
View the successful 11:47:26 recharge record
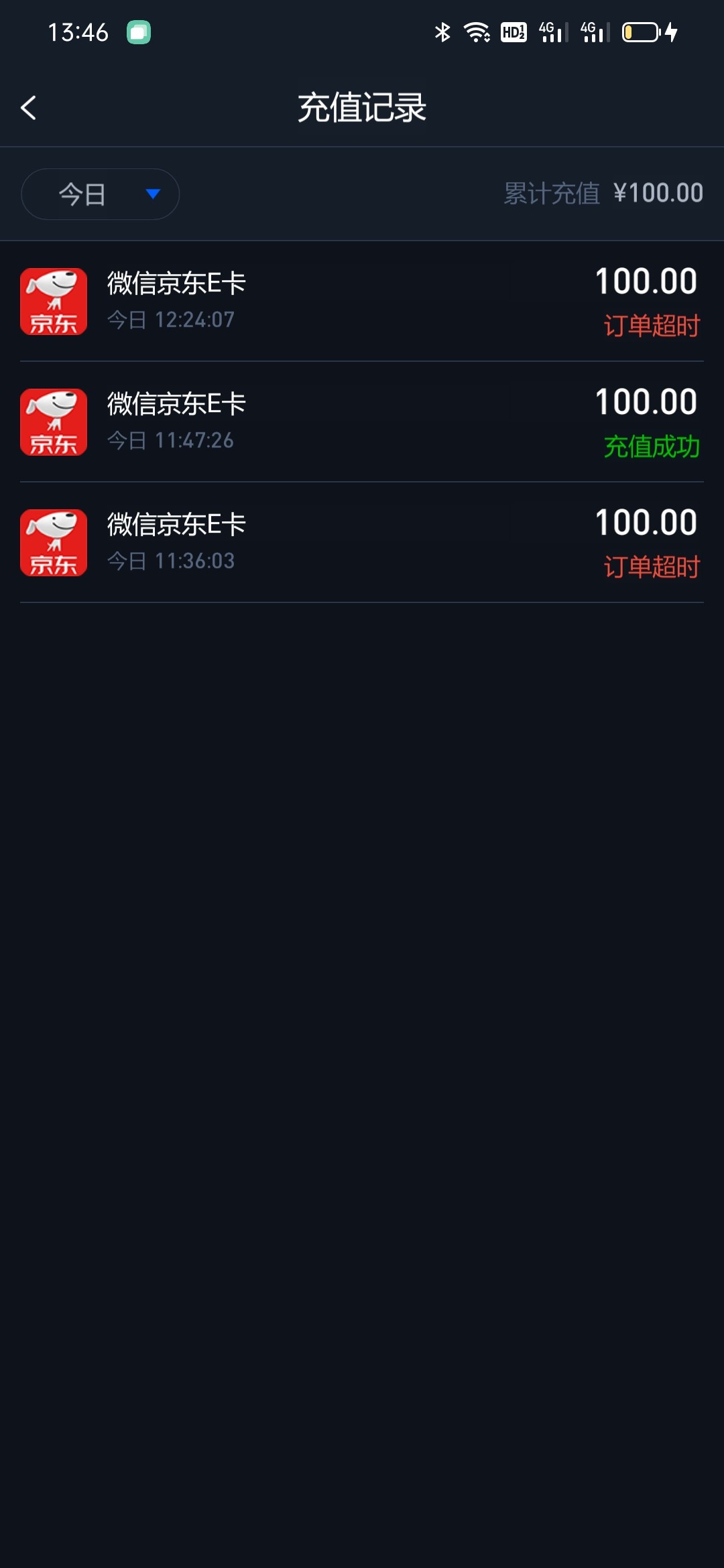coord(362,422)
